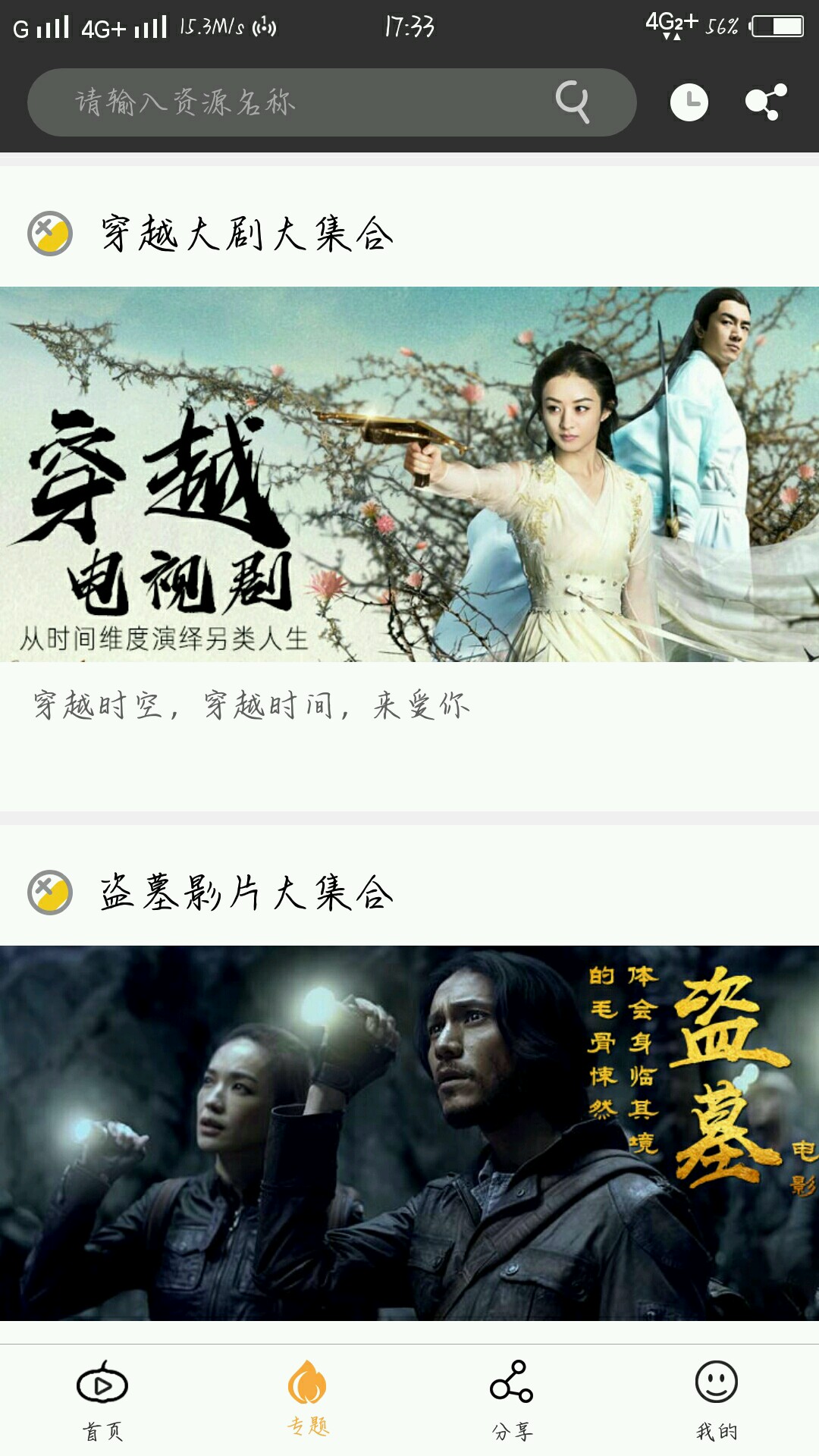Open watch history clock icon
The height and width of the screenshot is (1456, 819).
(x=689, y=102)
